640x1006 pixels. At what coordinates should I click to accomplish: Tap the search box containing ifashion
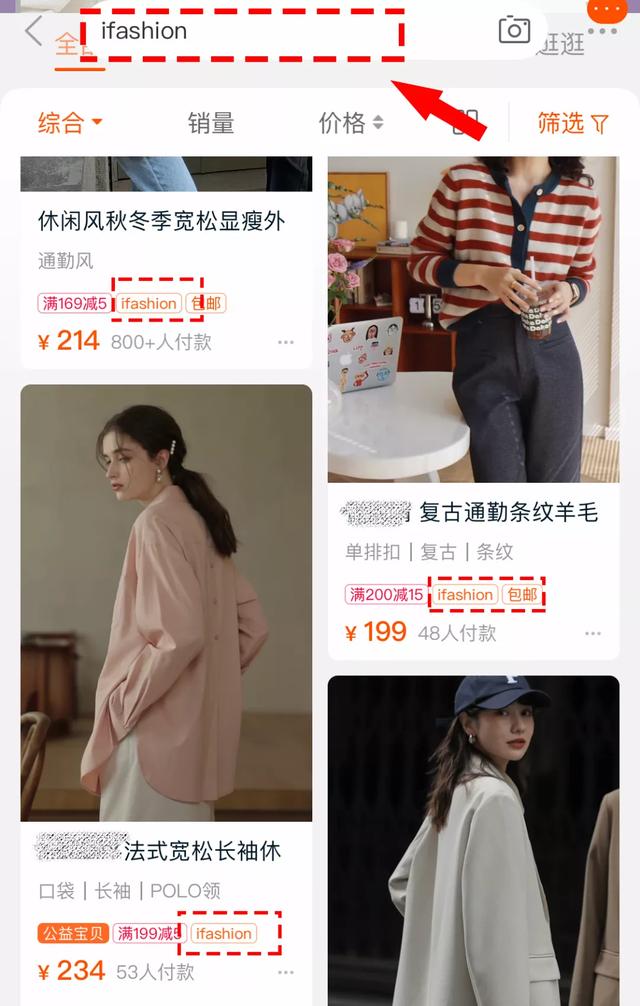coord(240,31)
